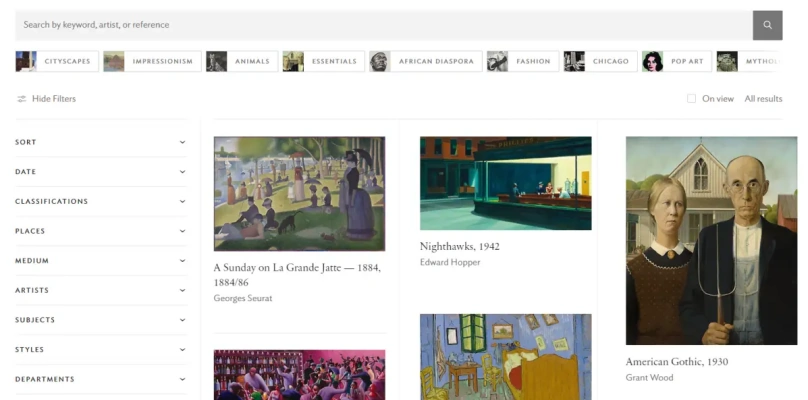Screen dimensions: 808x400
Task: Expand the Classifications filter
Action: pyautogui.click(x=100, y=202)
